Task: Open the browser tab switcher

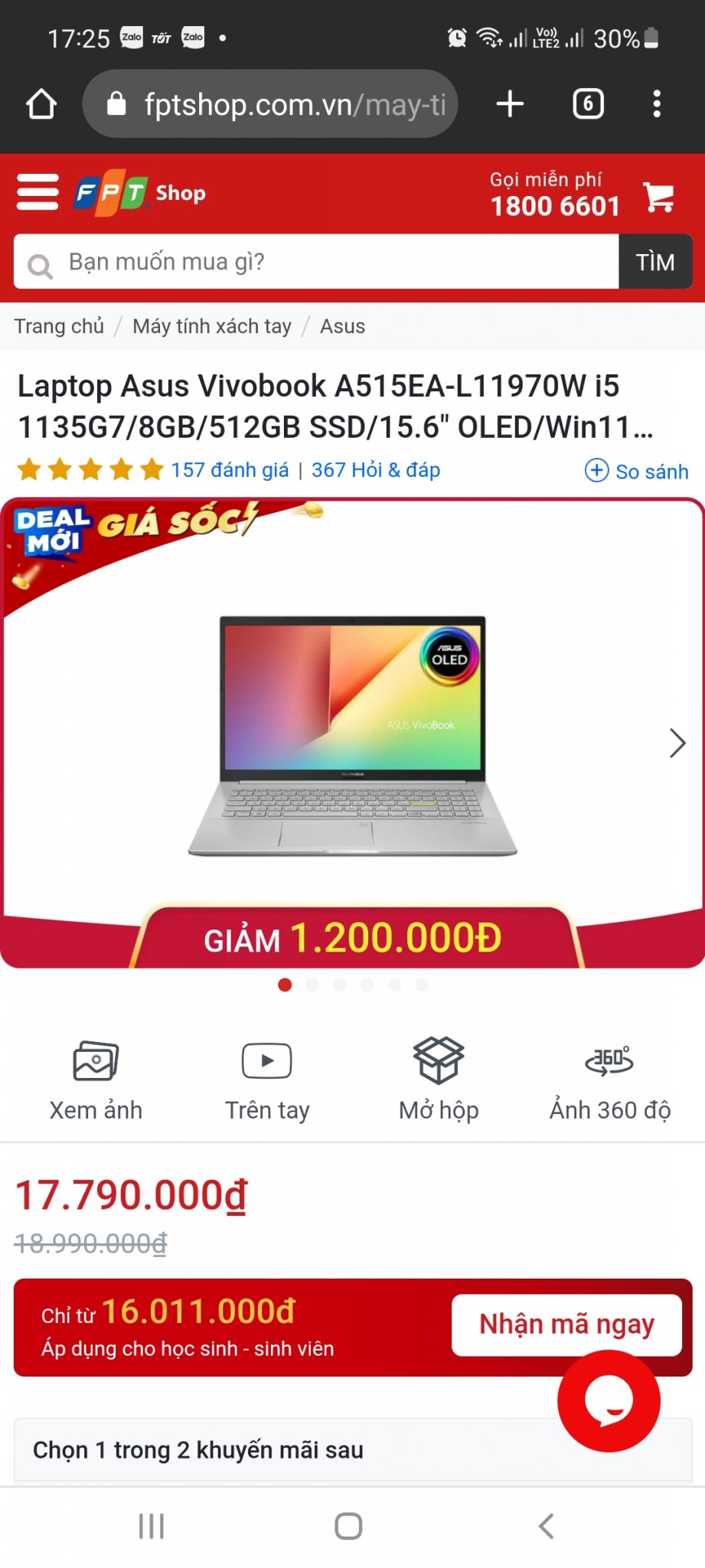Action: click(x=588, y=104)
